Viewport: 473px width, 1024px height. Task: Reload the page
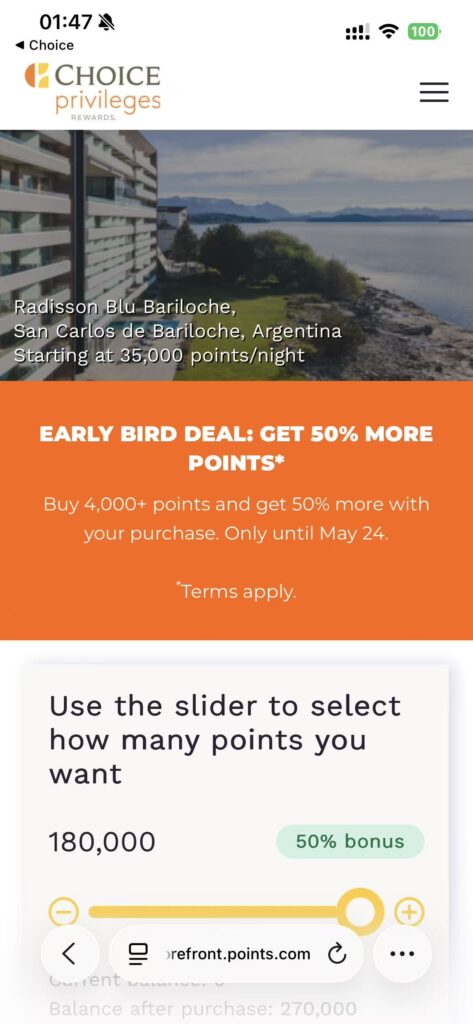click(336, 954)
